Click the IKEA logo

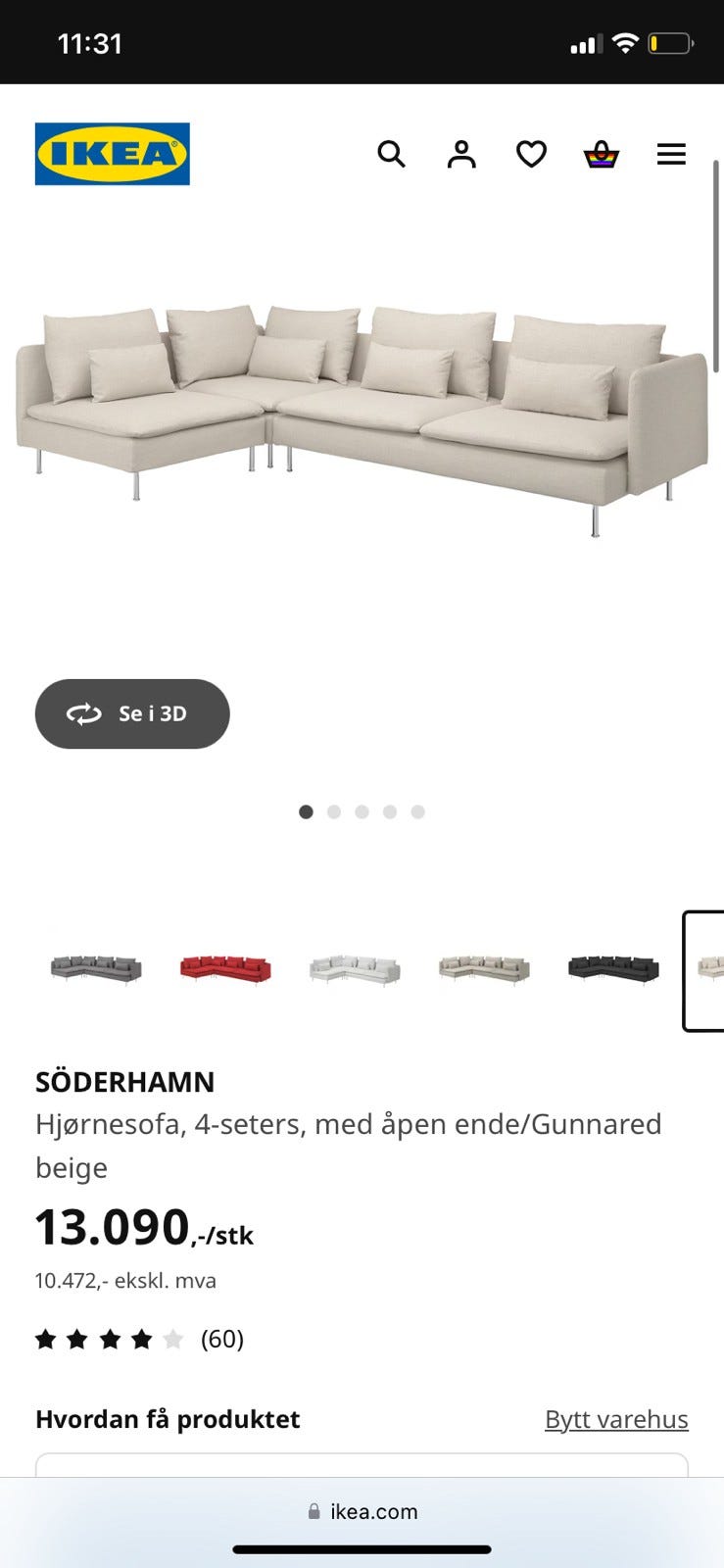tap(112, 154)
